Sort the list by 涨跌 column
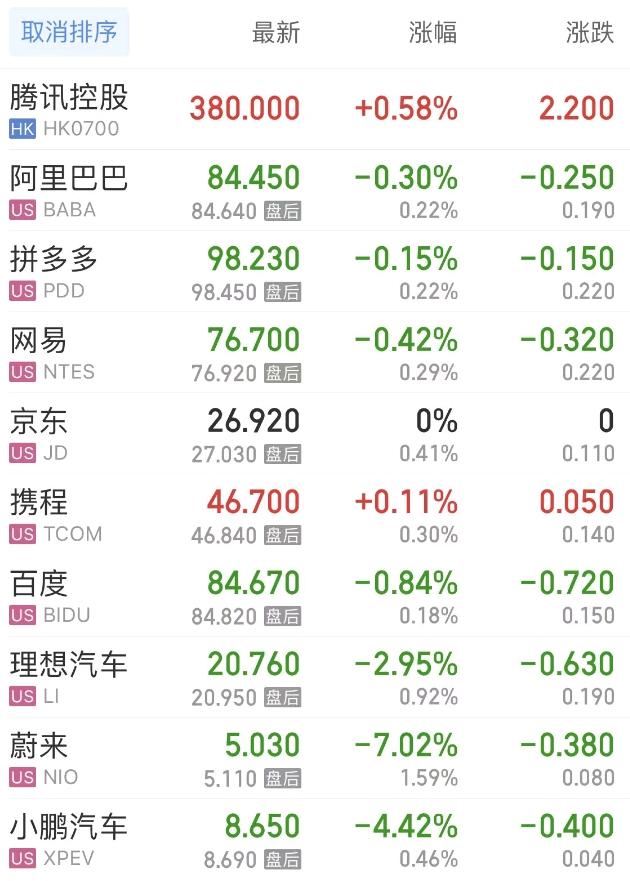This screenshot has height=881, width=630. pyautogui.click(x=589, y=32)
